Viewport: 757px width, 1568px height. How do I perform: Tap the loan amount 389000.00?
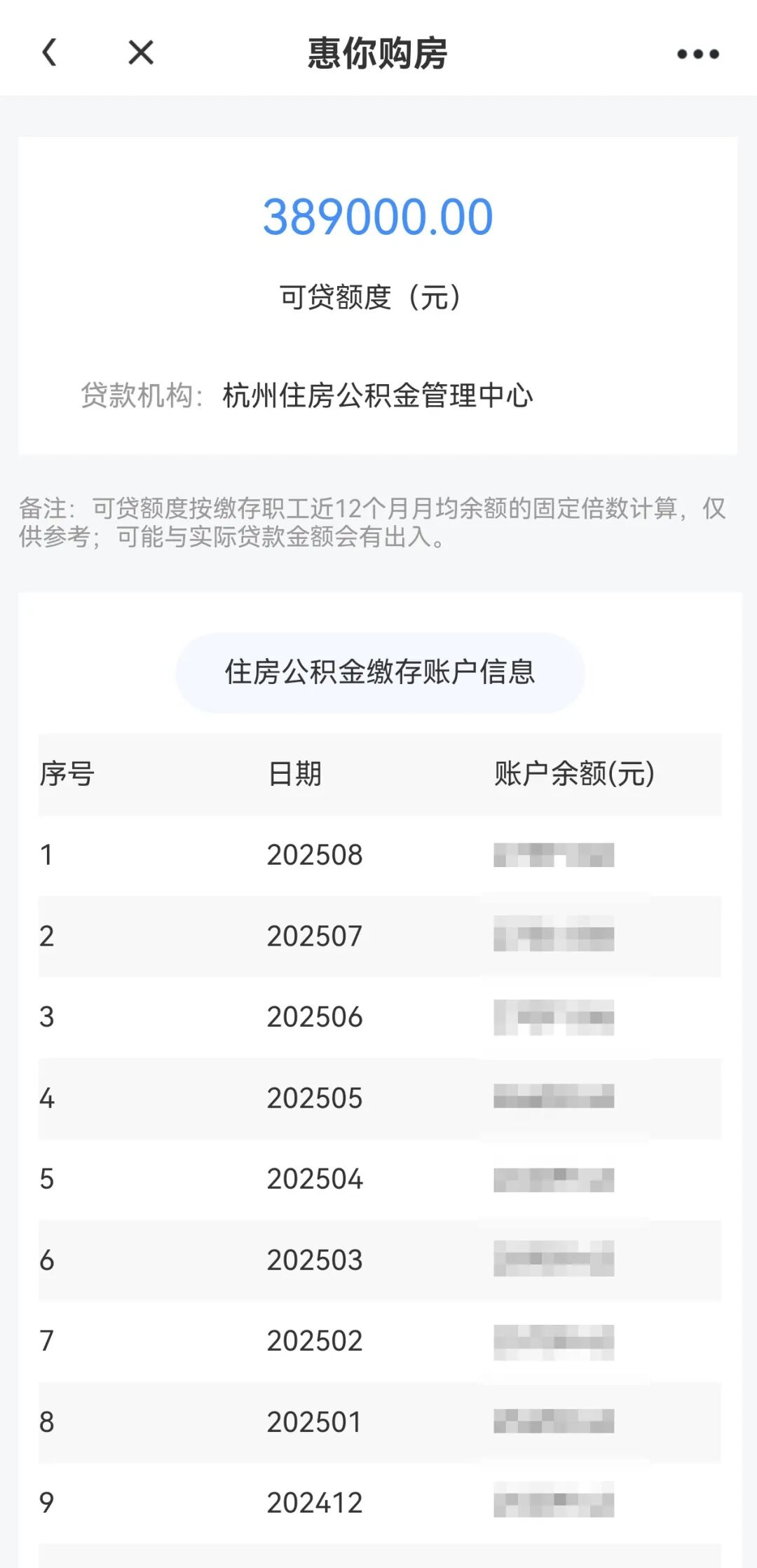[378, 218]
